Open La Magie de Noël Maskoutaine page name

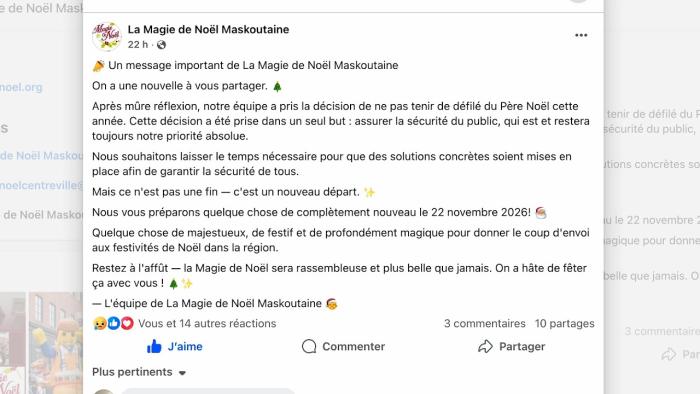[208, 29]
